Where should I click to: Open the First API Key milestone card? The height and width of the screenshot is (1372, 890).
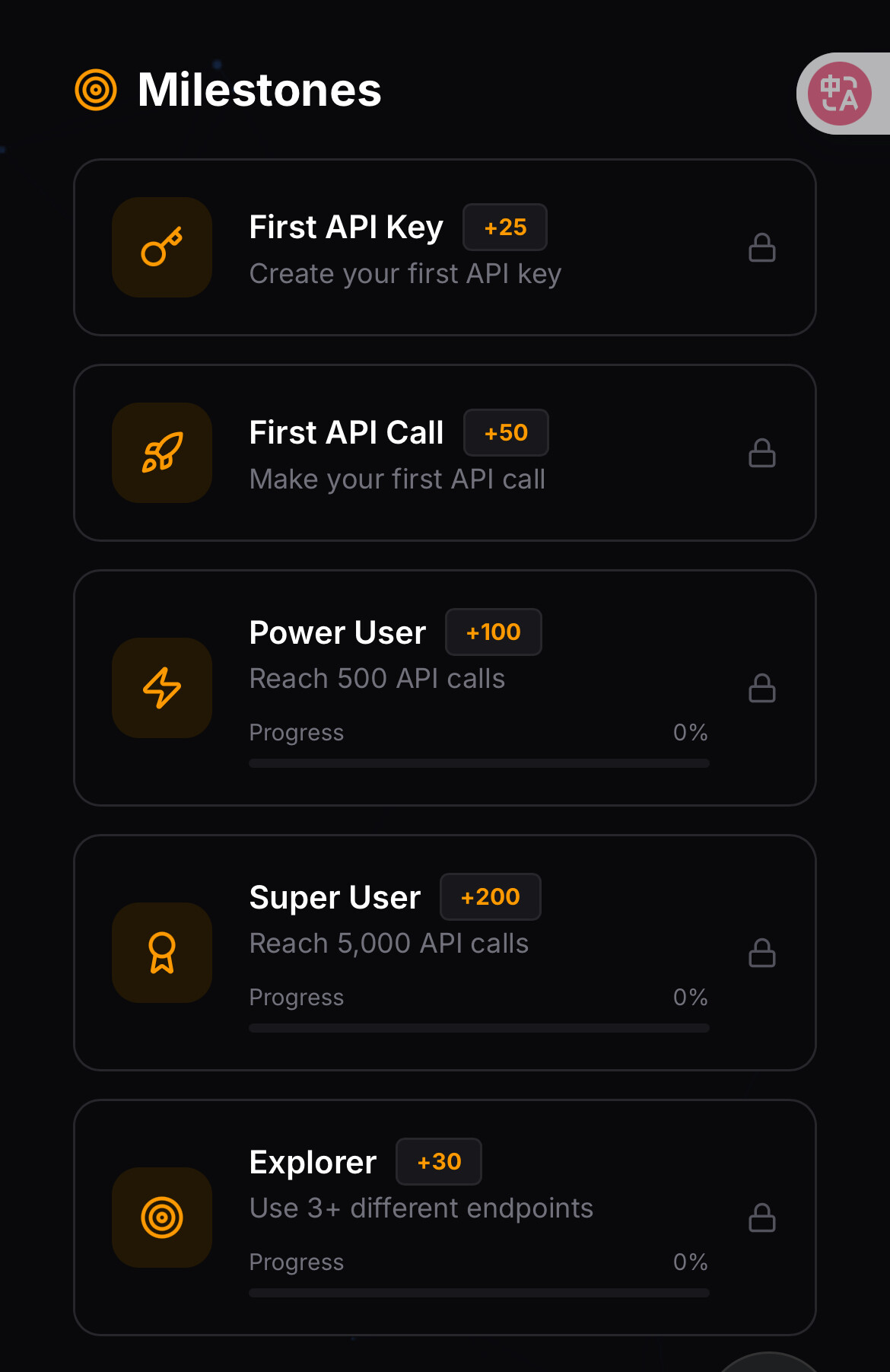click(x=445, y=247)
